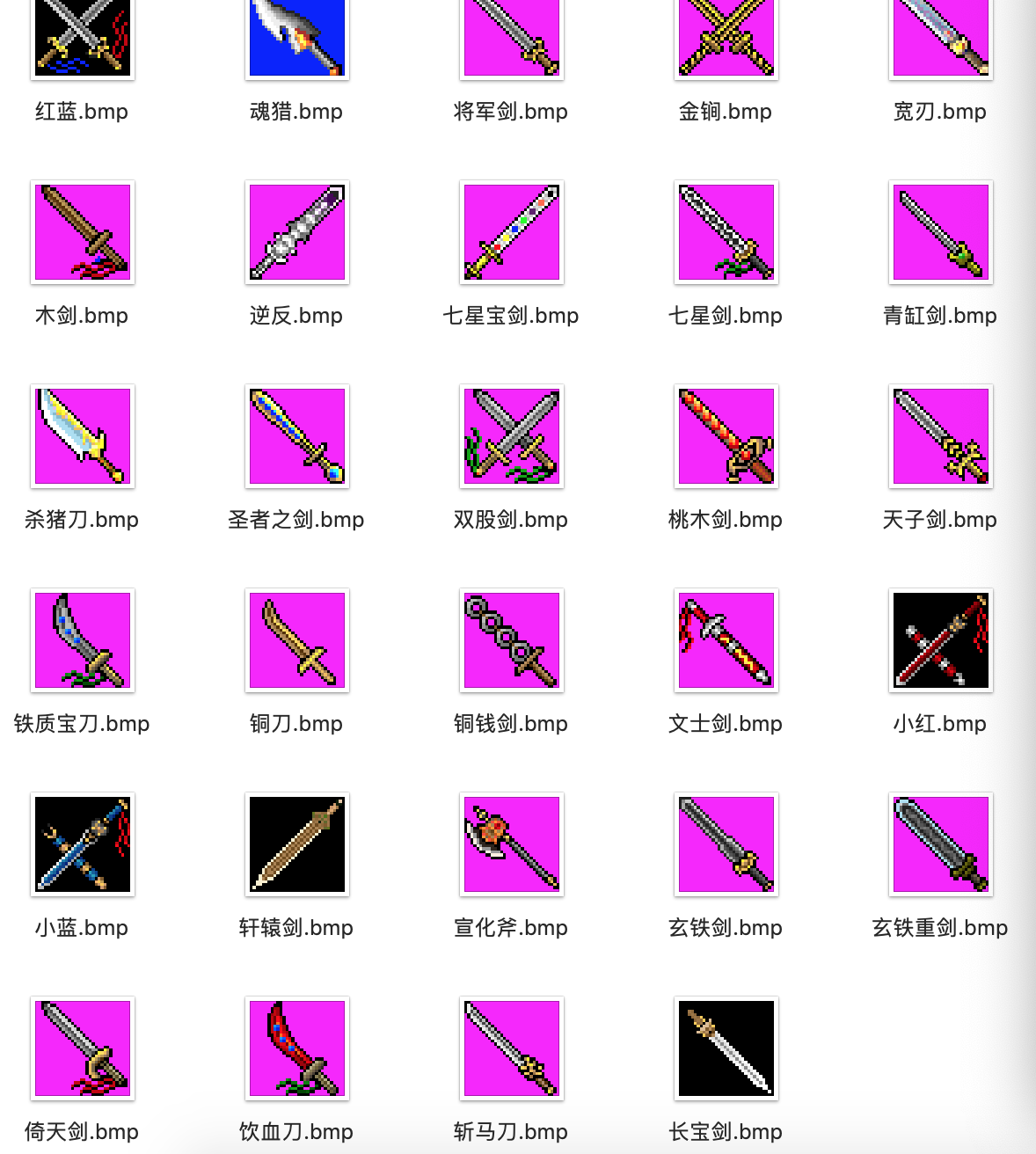Open the 铜钱剑.bmp file
Viewport: 1036px width, 1154px height.
[x=512, y=640]
